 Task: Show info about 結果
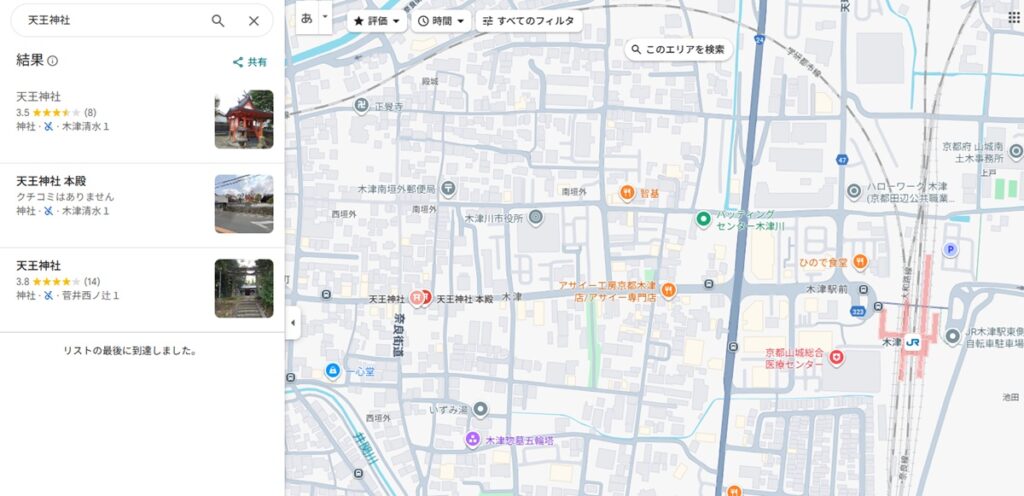pos(53,61)
